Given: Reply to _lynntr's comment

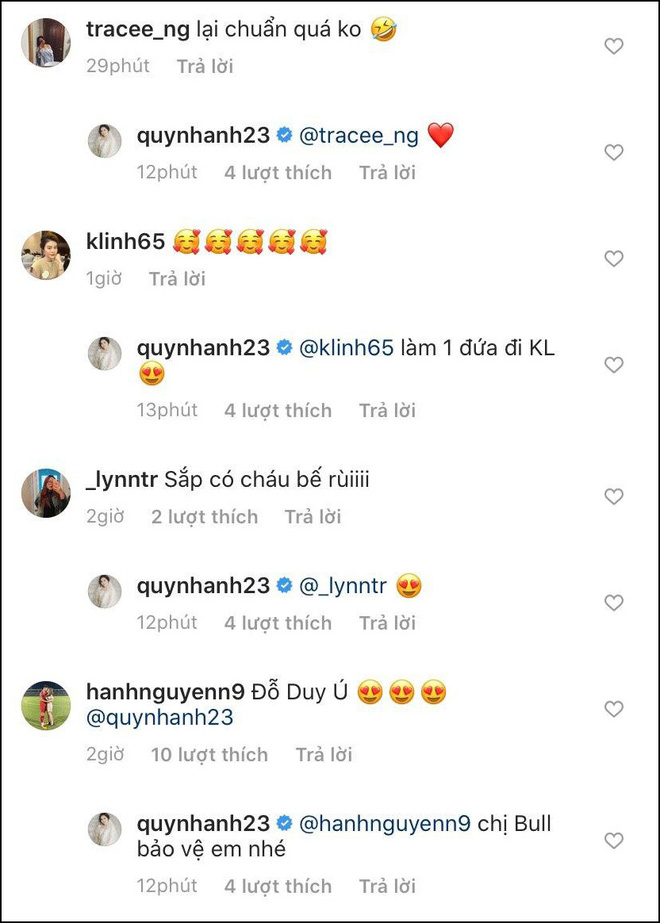Looking at the screenshot, I should pos(313,517).
